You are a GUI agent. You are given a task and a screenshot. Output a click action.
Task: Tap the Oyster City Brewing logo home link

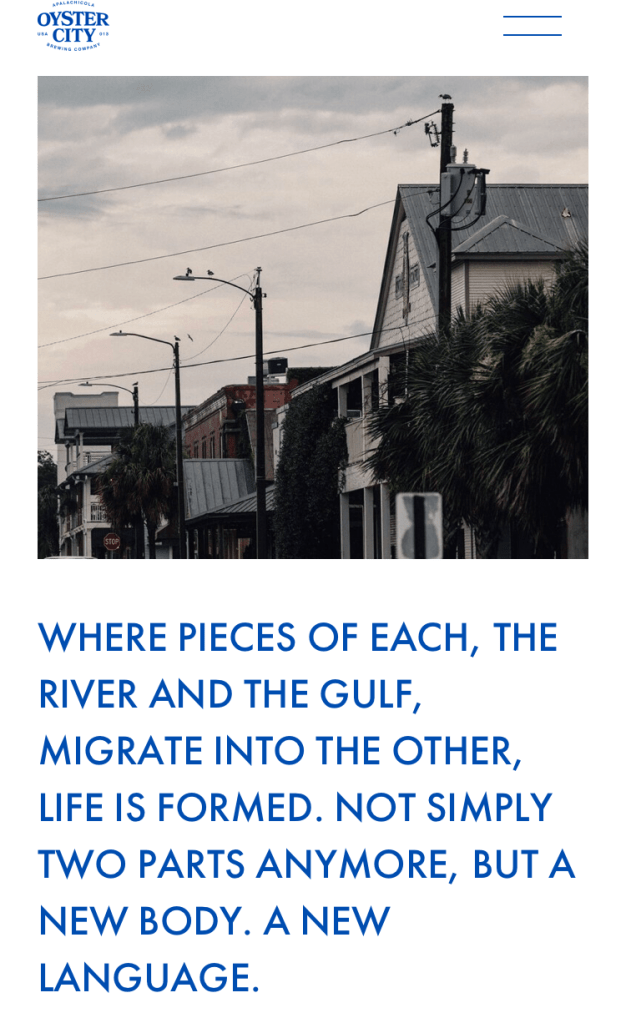coord(72,26)
